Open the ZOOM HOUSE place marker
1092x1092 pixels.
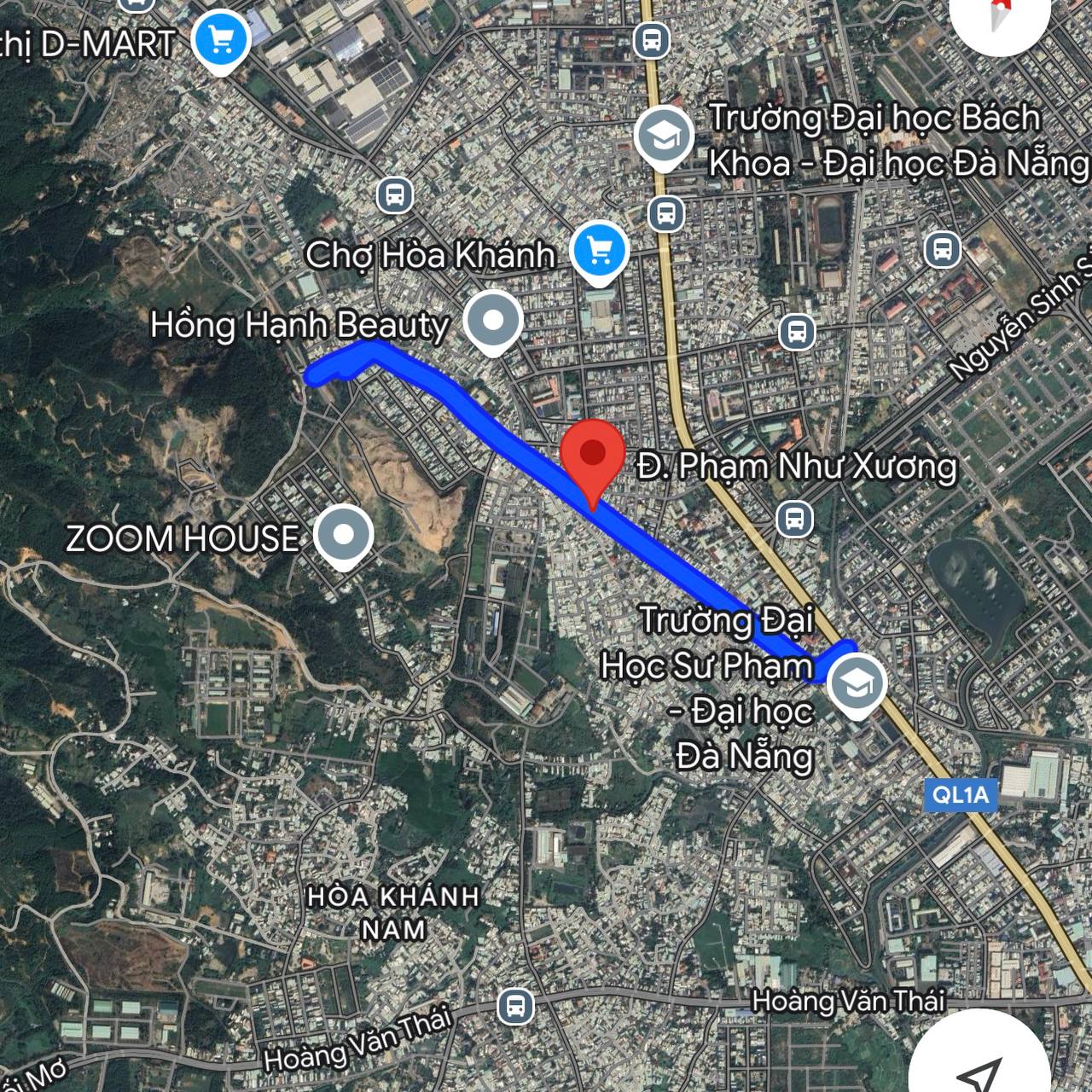click(x=343, y=535)
